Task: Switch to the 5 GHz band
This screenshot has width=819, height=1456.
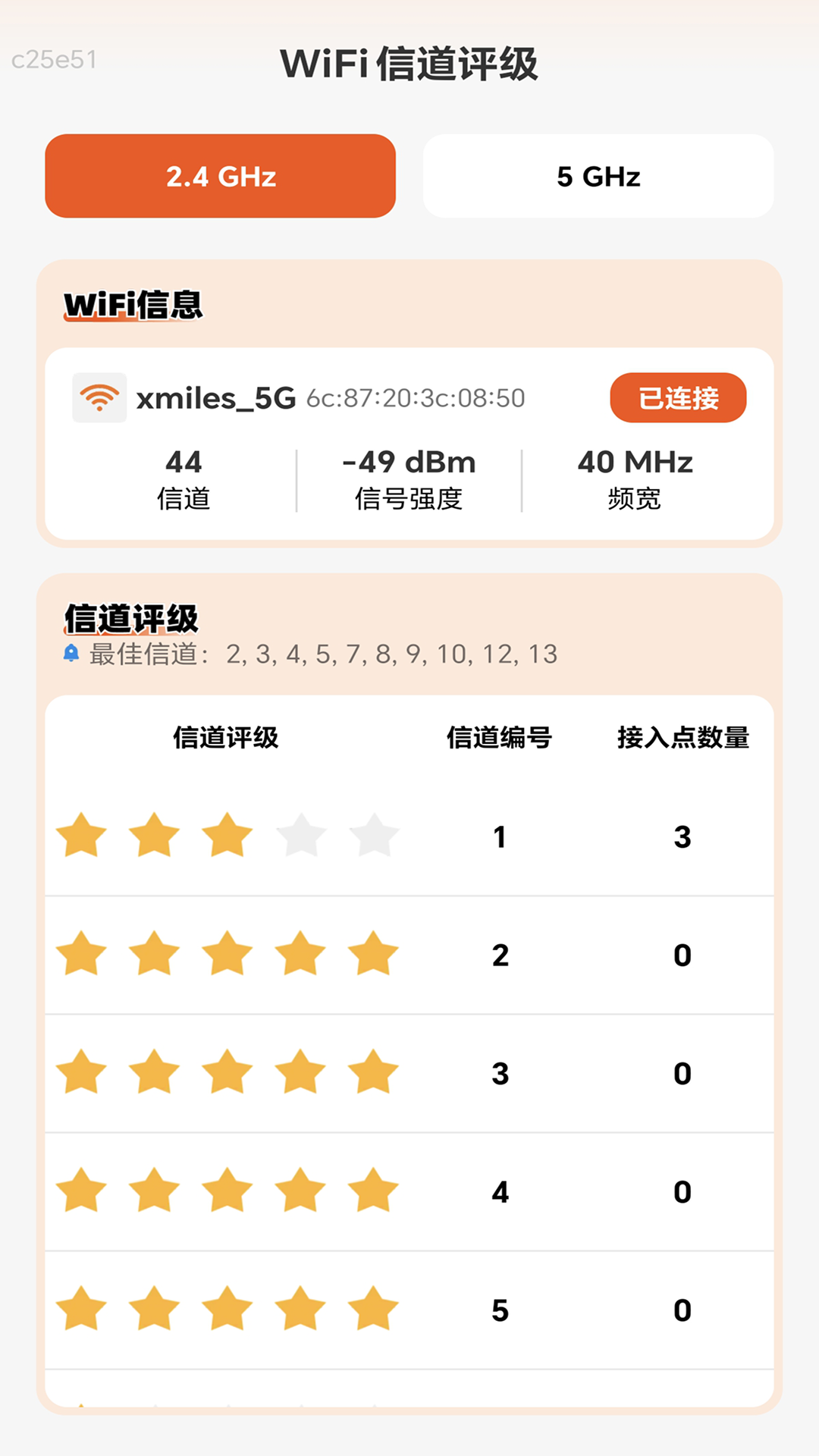Action: click(598, 176)
